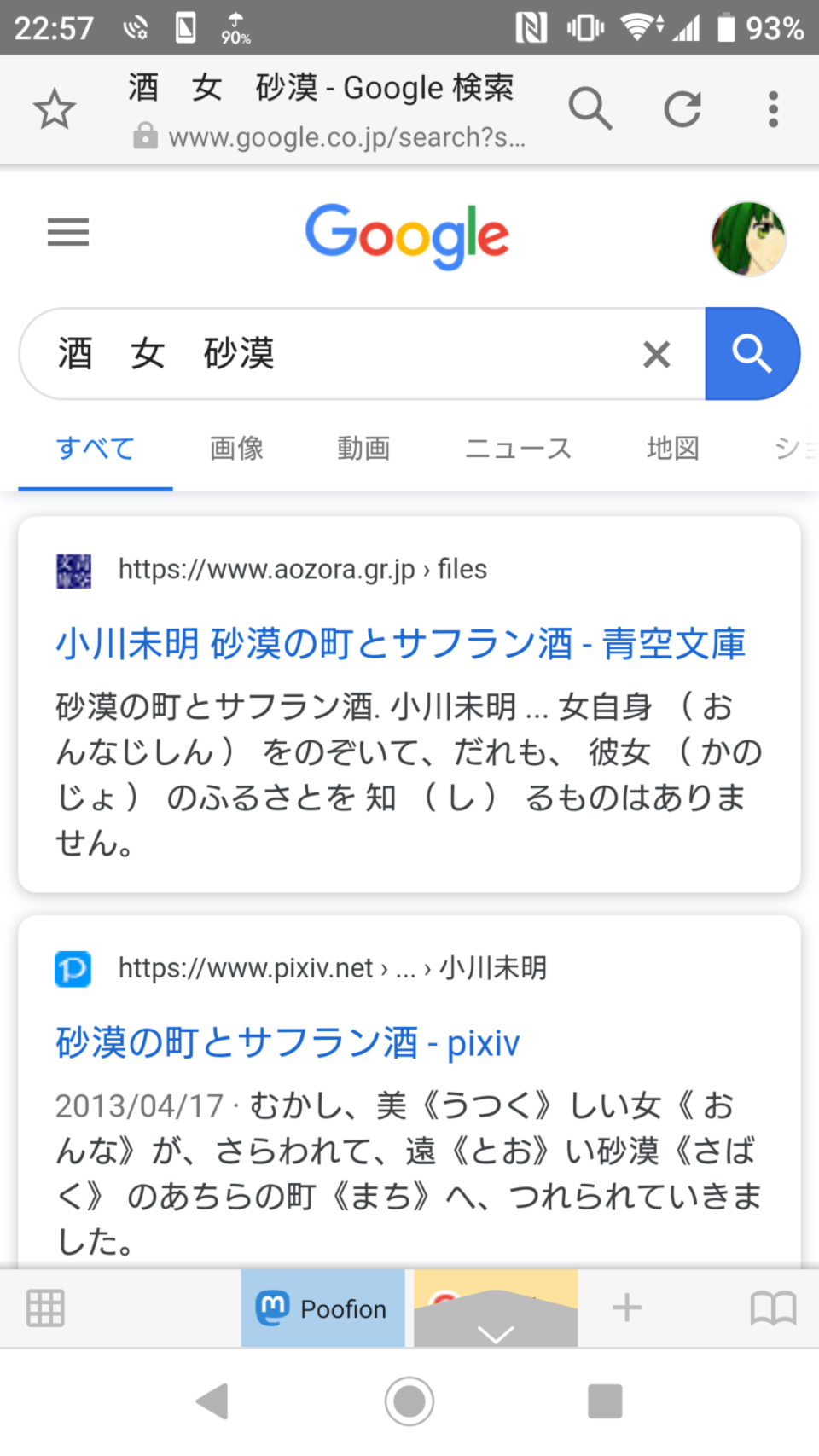Go back using the system navigation bar
The height and width of the screenshot is (1456, 819).
(x=213, y=1401)
